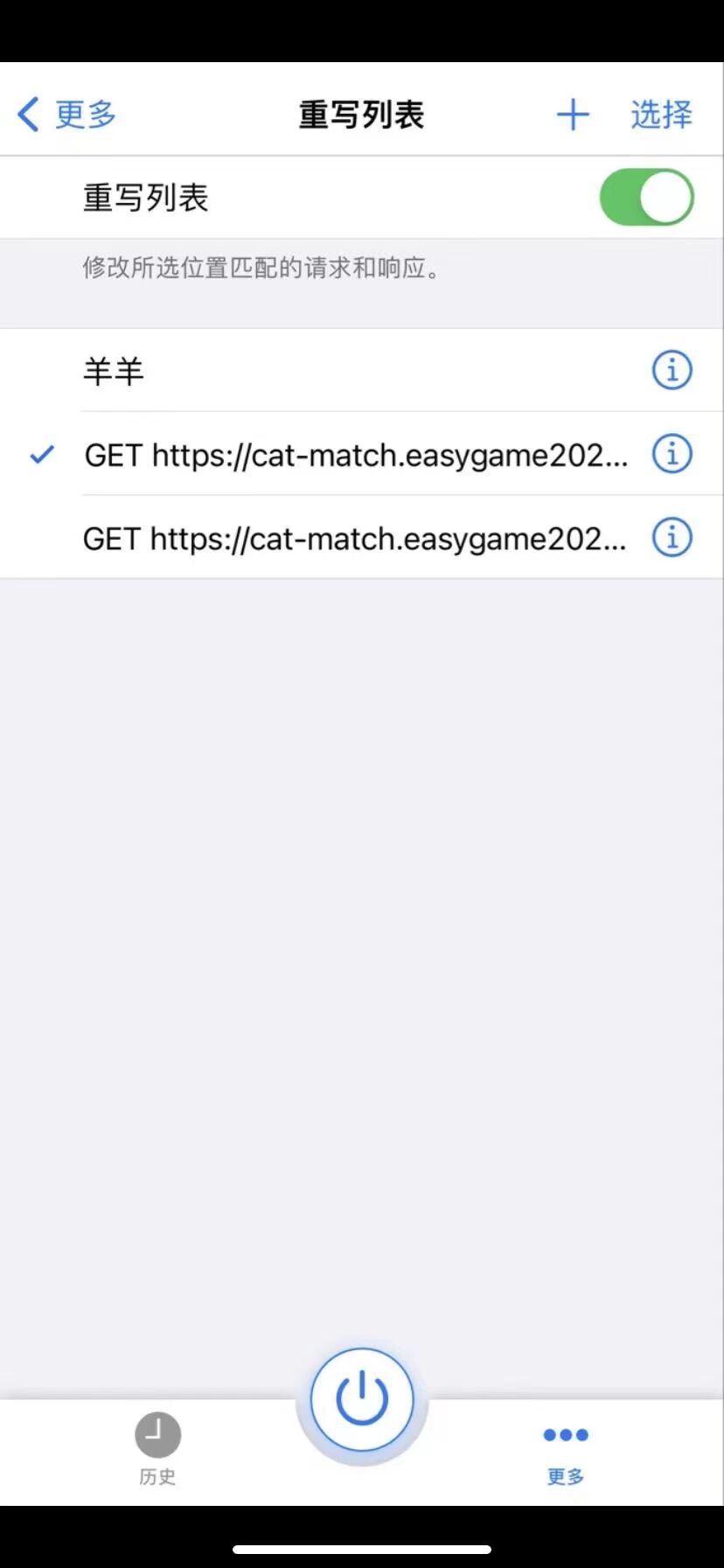Switch to the 更多 tab
This screenshot has height=1568, width=724.
click(566, 1450)
